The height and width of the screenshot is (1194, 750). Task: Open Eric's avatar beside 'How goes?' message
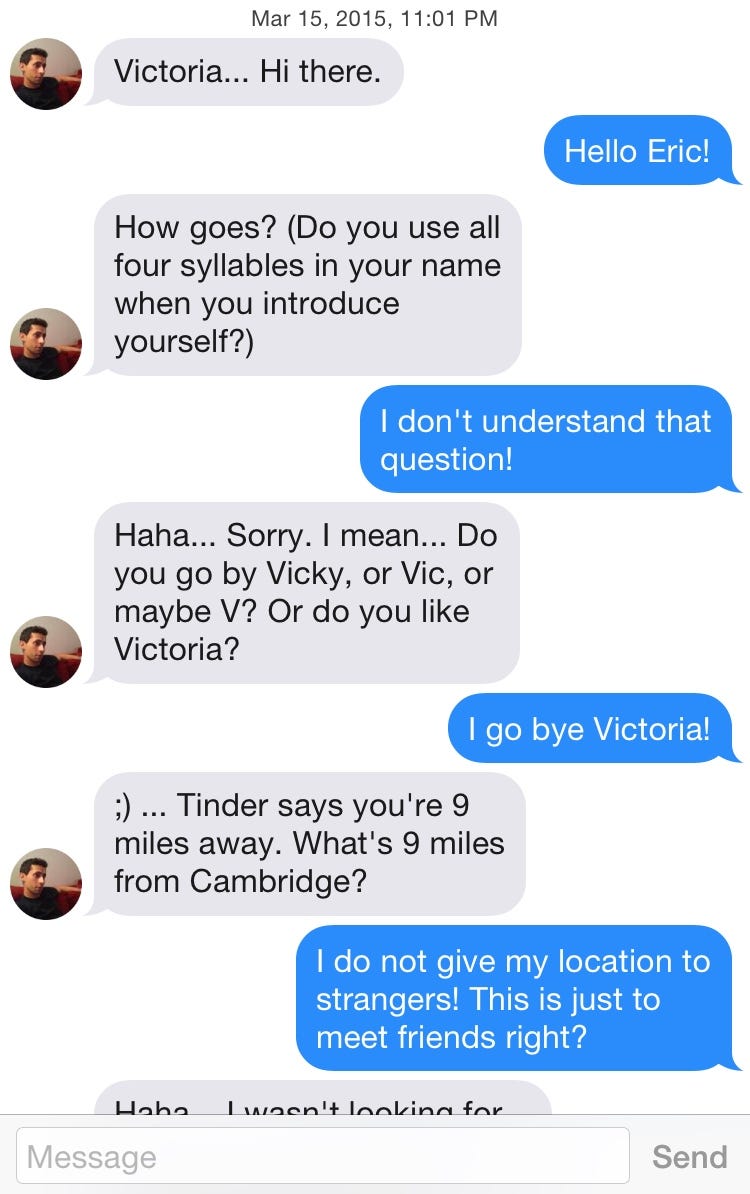[x=46, y=343]
